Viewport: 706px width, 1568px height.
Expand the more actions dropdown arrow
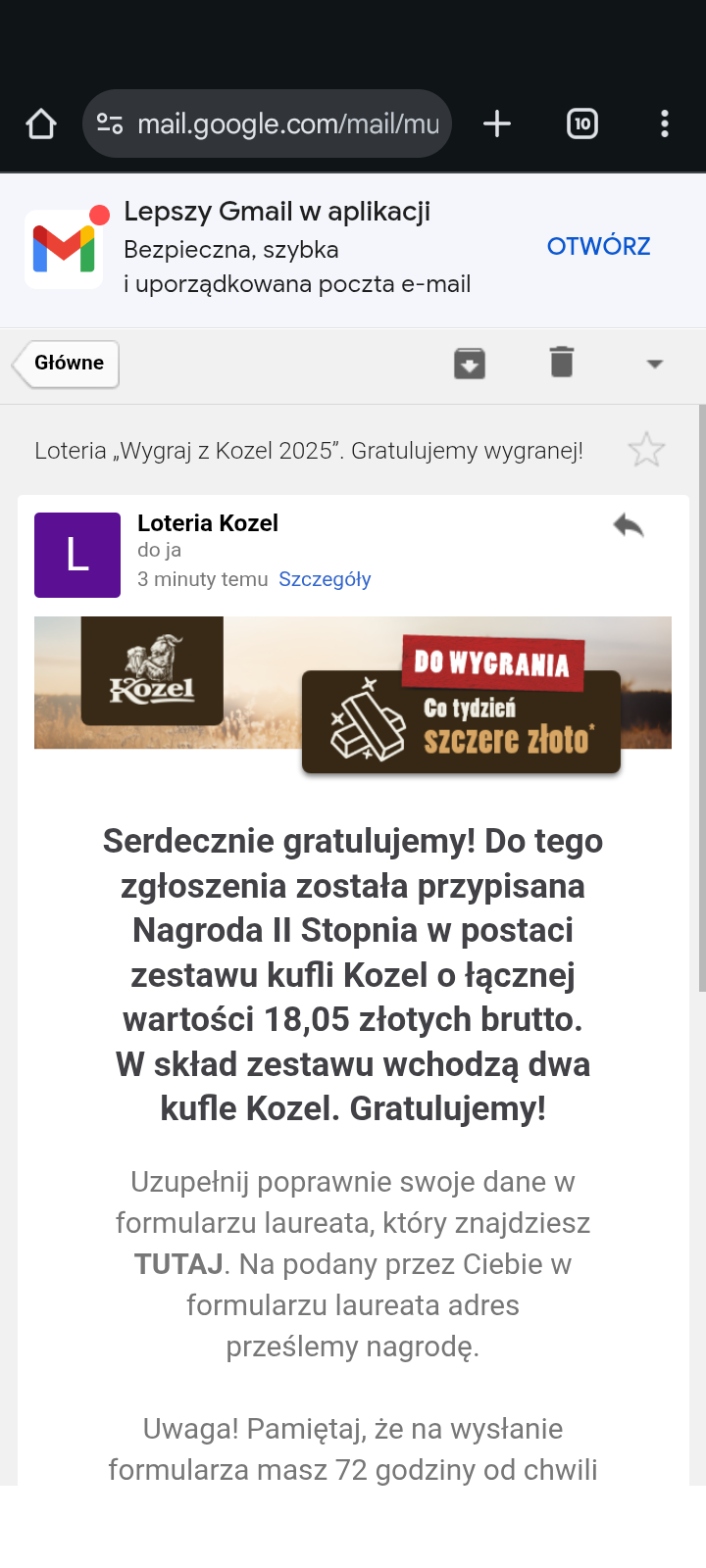click(x=655, y=364)
